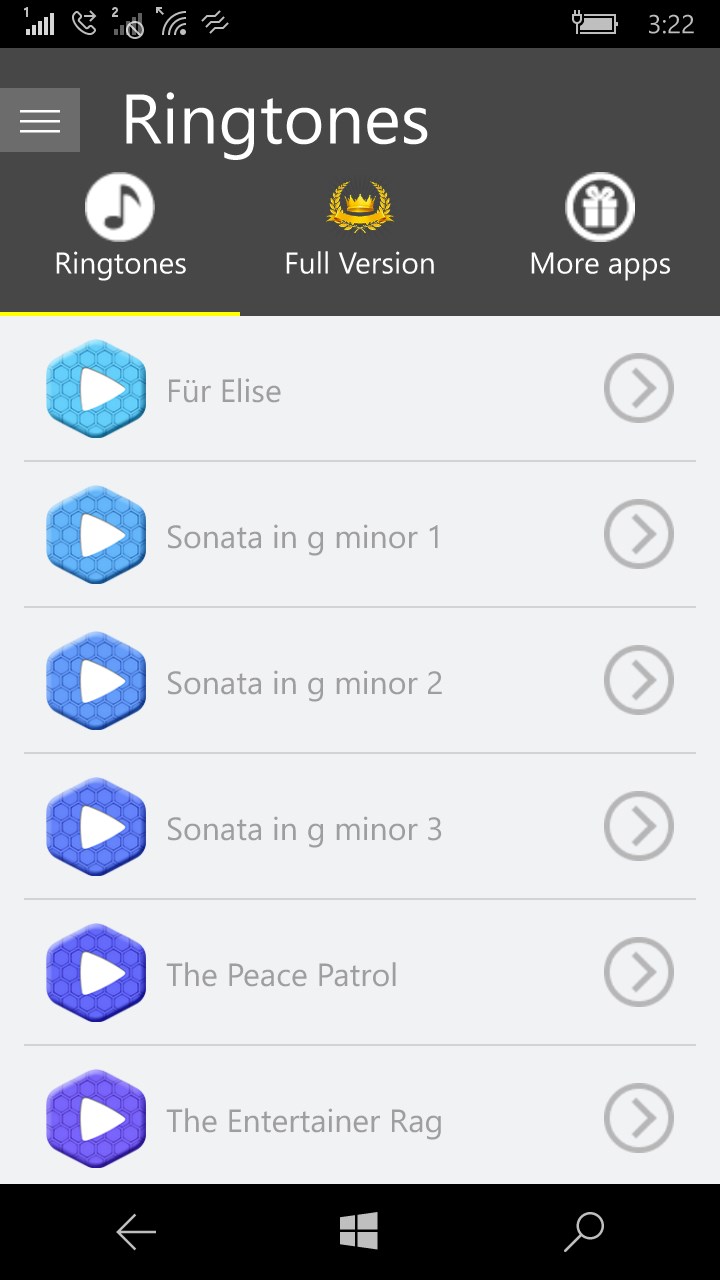
Task: Open options arrow for Für Elise
Action: [x=639, y=388]
